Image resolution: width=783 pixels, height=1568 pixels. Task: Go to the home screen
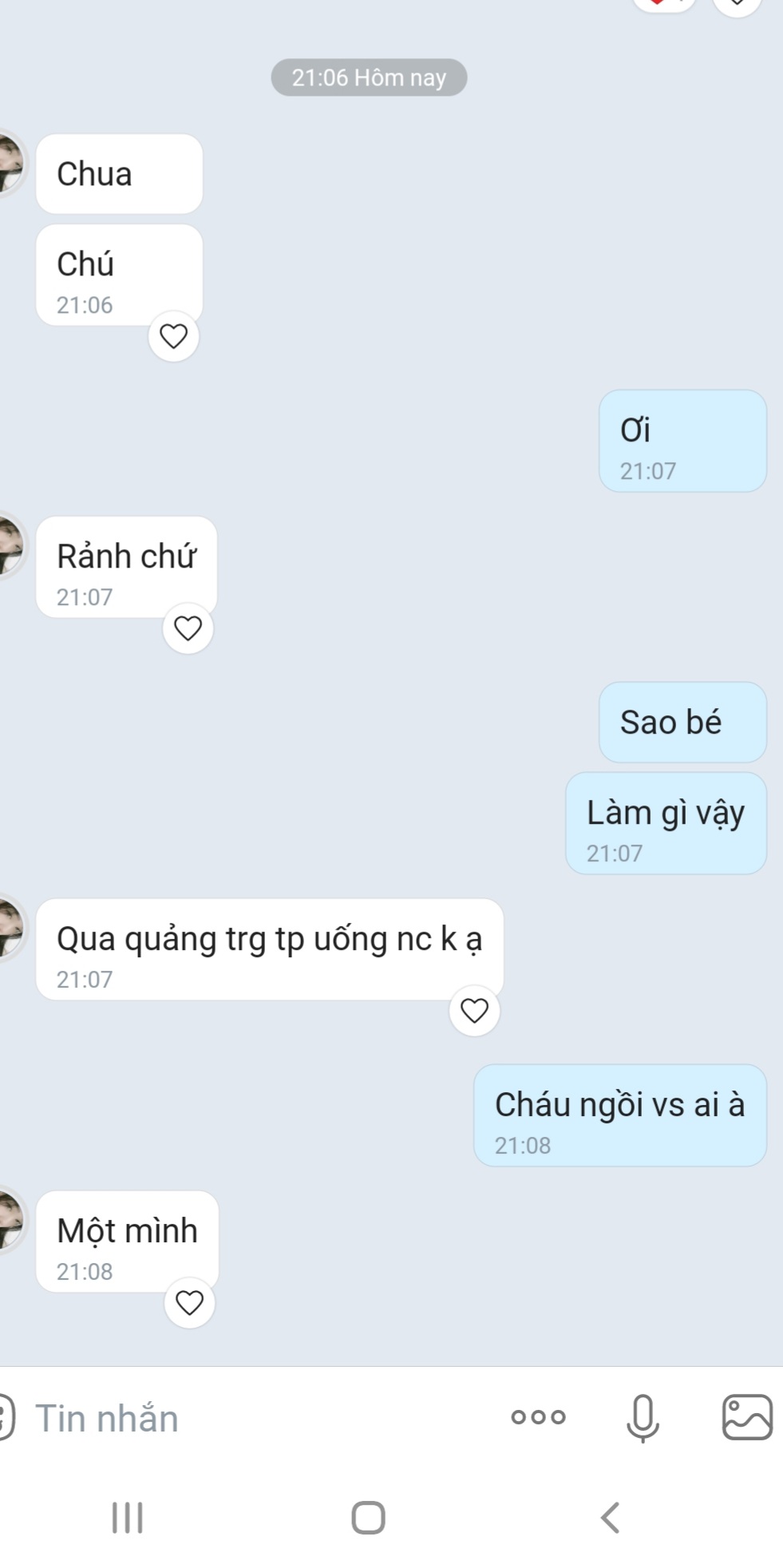[x=368, y=1518]
